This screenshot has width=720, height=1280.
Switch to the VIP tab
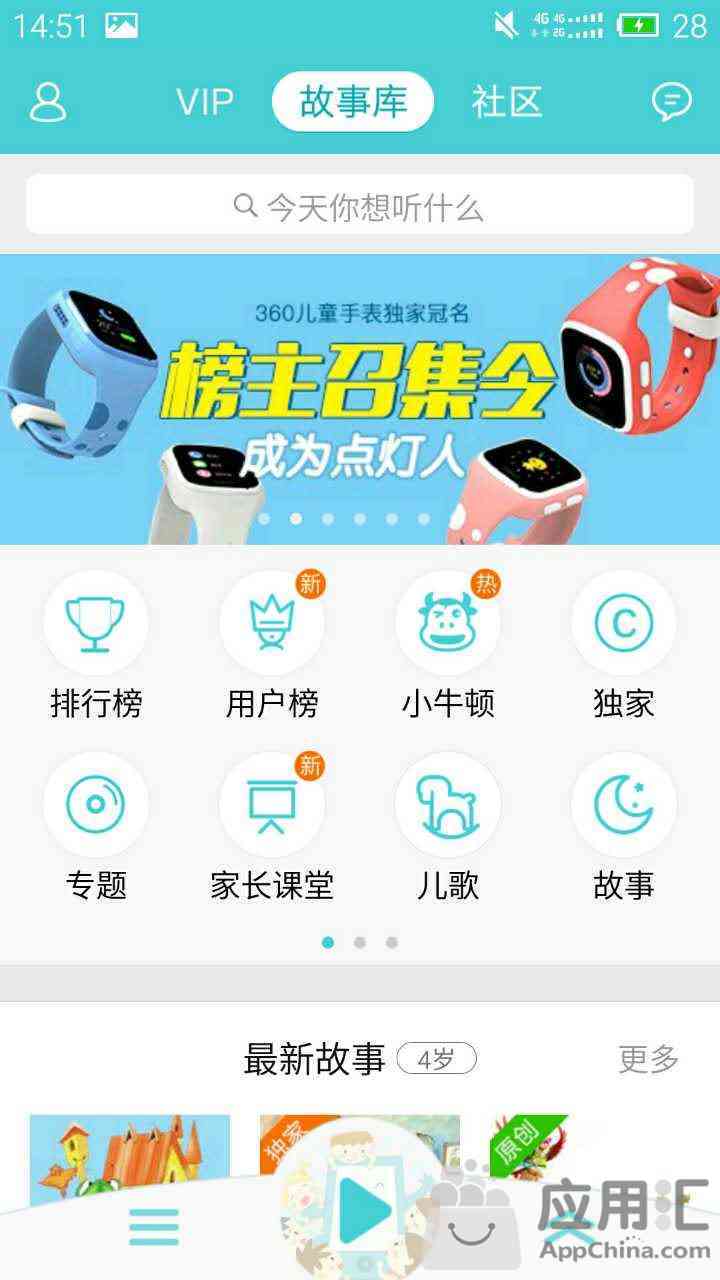[205, 102]
